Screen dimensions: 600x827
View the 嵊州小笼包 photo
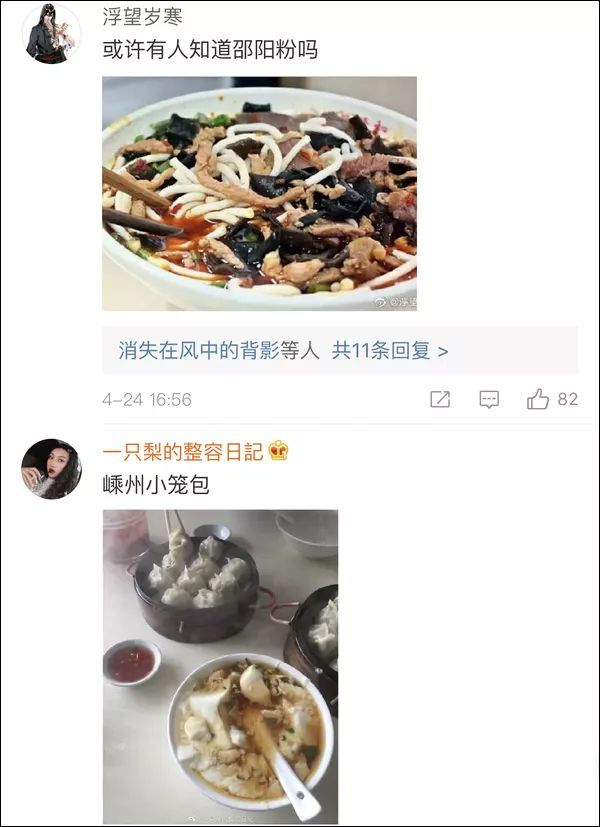click(220, 666)
